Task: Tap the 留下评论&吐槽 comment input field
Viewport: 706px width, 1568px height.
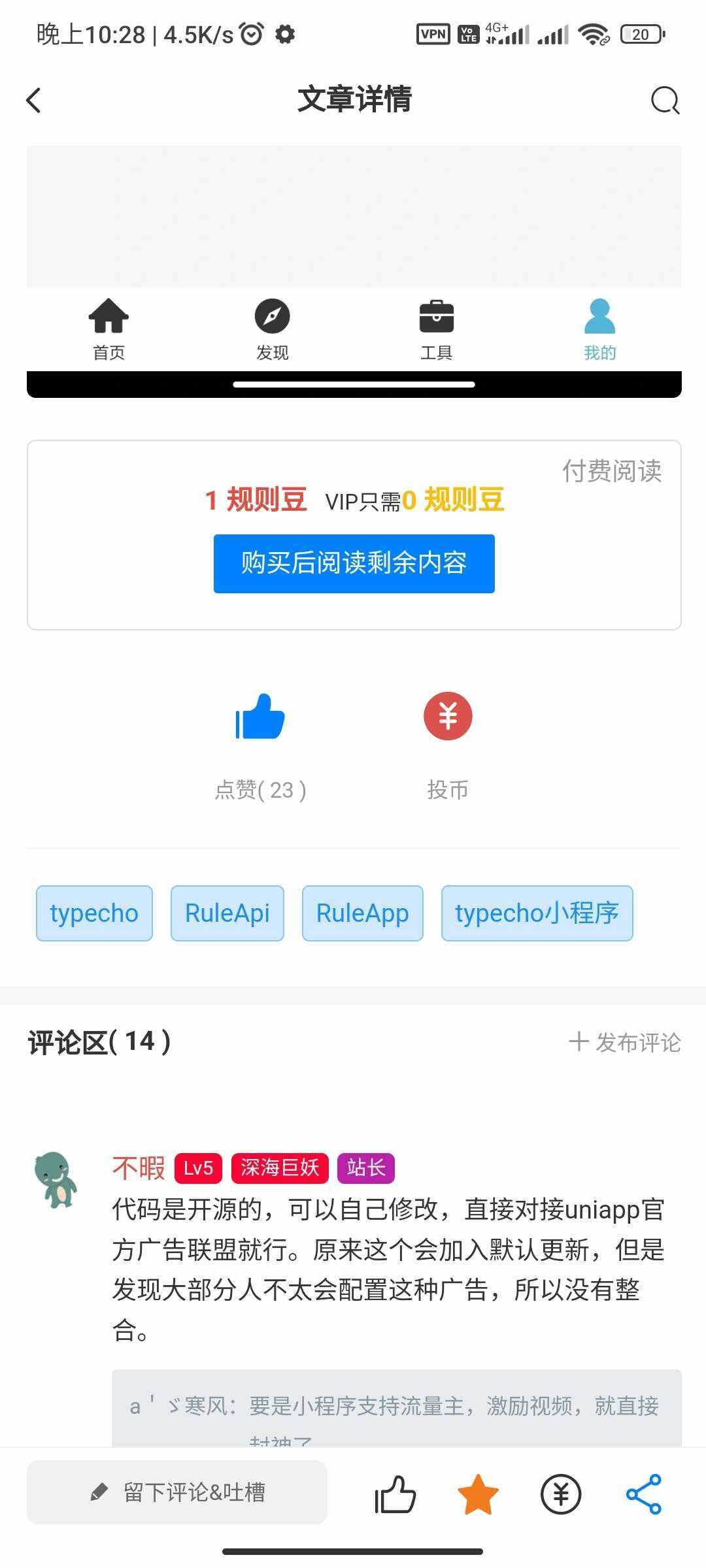Action: click(x=176, y=1494)
